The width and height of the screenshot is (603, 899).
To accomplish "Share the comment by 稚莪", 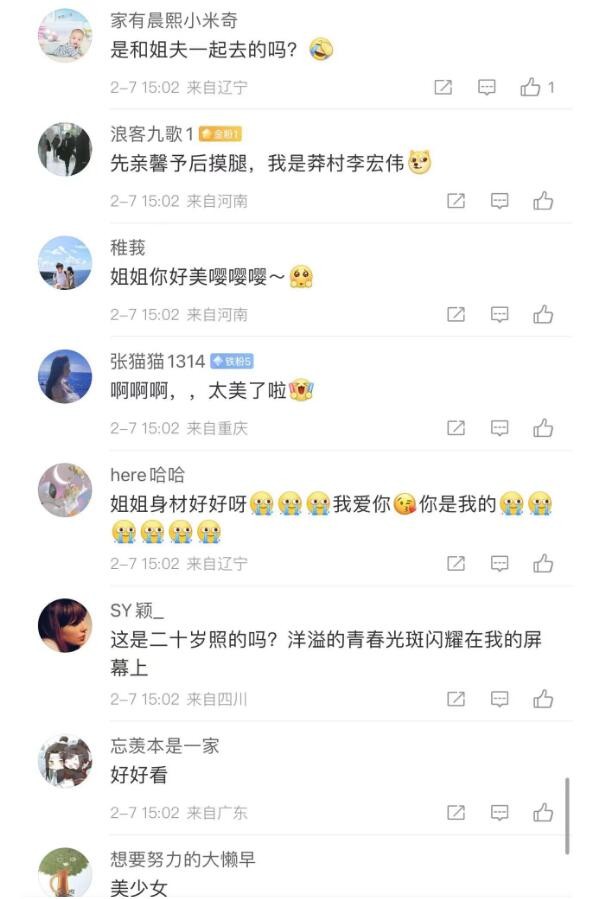I will pyautogui.click(x=456, y=315).
